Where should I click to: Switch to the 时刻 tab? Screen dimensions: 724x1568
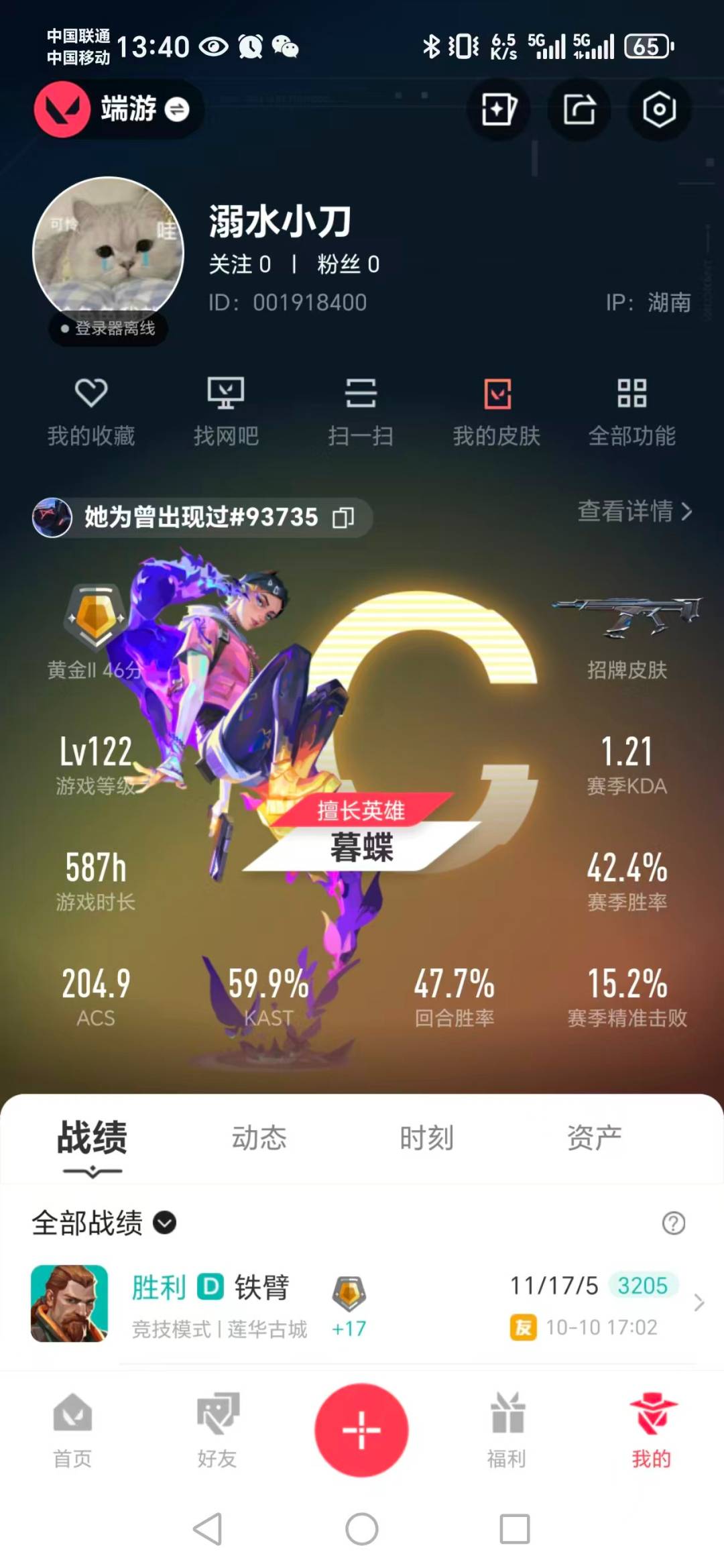[426, 1138]
